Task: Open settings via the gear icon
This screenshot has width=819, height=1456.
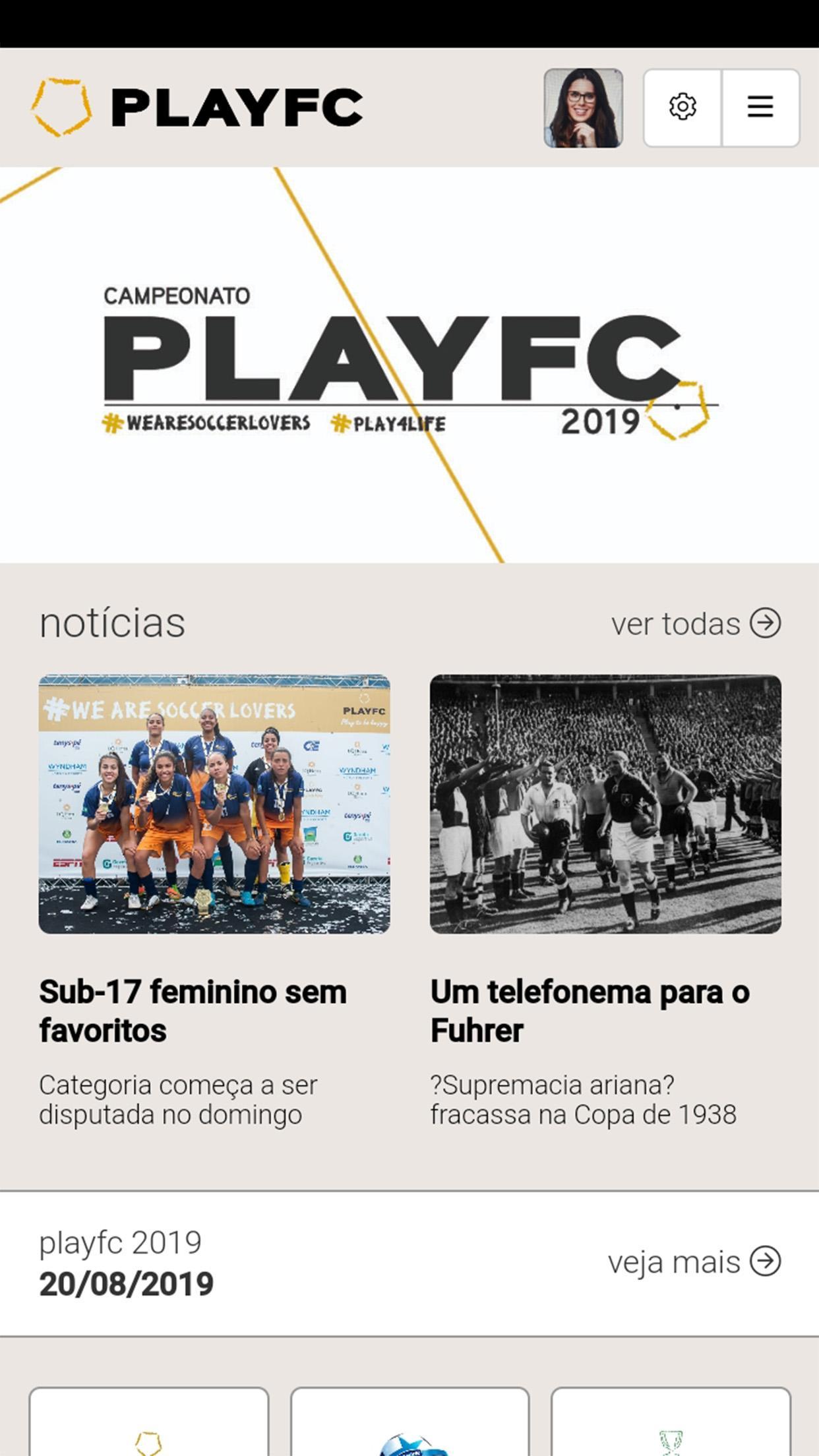Action: (x=682, y=107)
